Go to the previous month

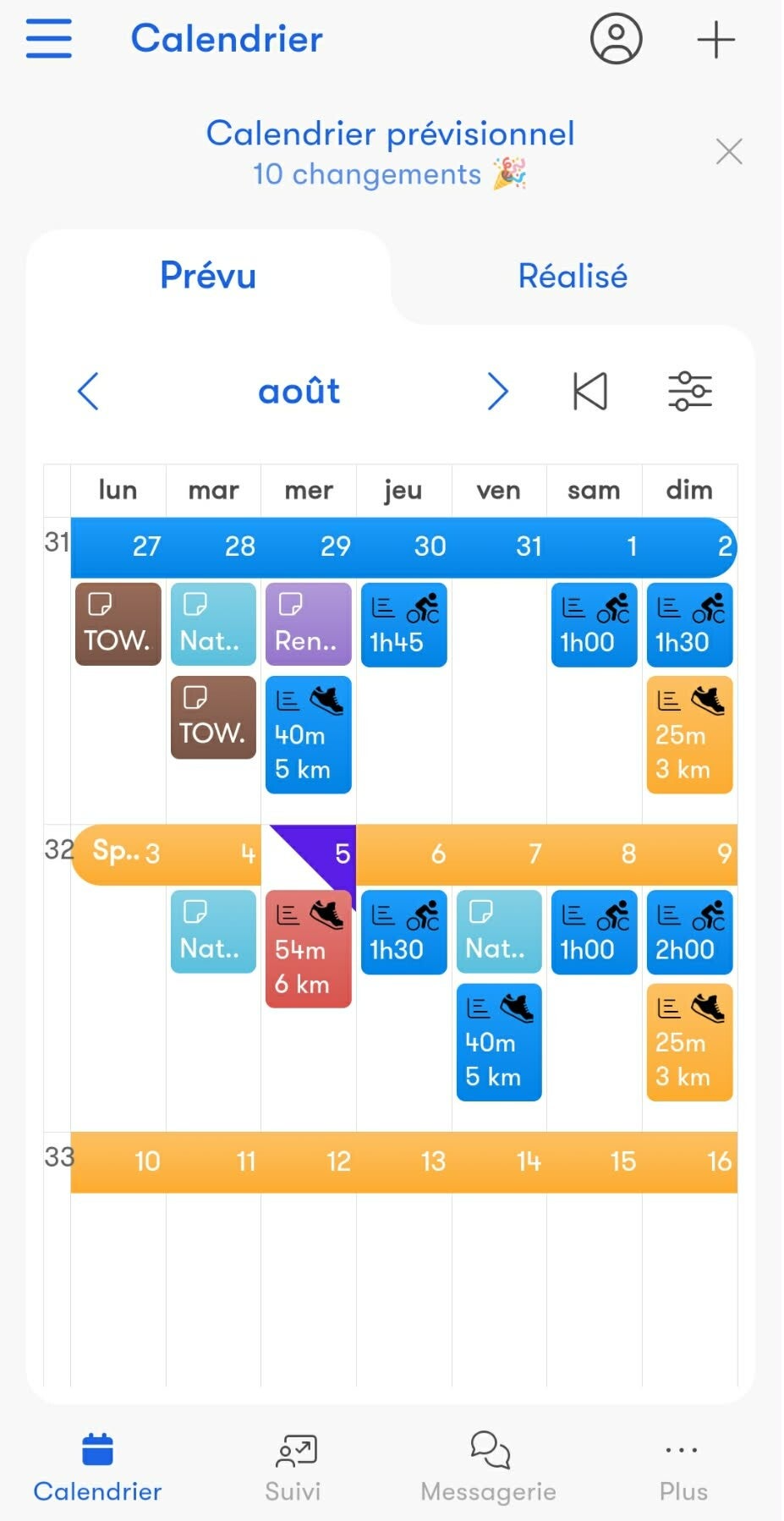coord(89,391)
